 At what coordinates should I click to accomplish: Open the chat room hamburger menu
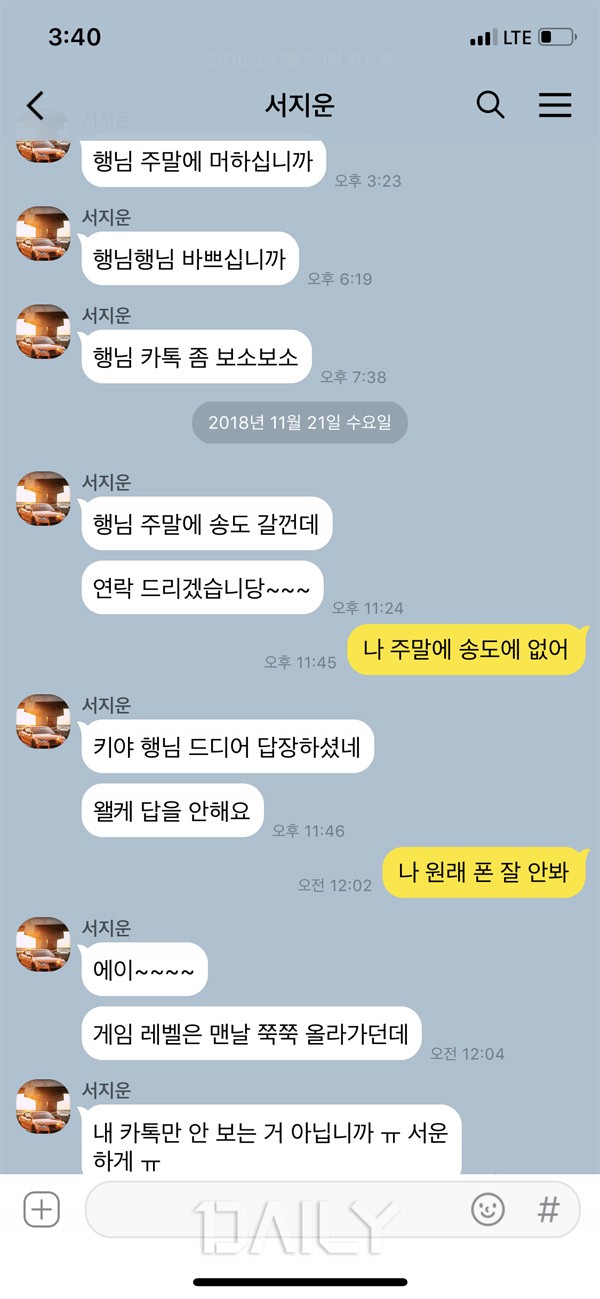click(555, 105)
